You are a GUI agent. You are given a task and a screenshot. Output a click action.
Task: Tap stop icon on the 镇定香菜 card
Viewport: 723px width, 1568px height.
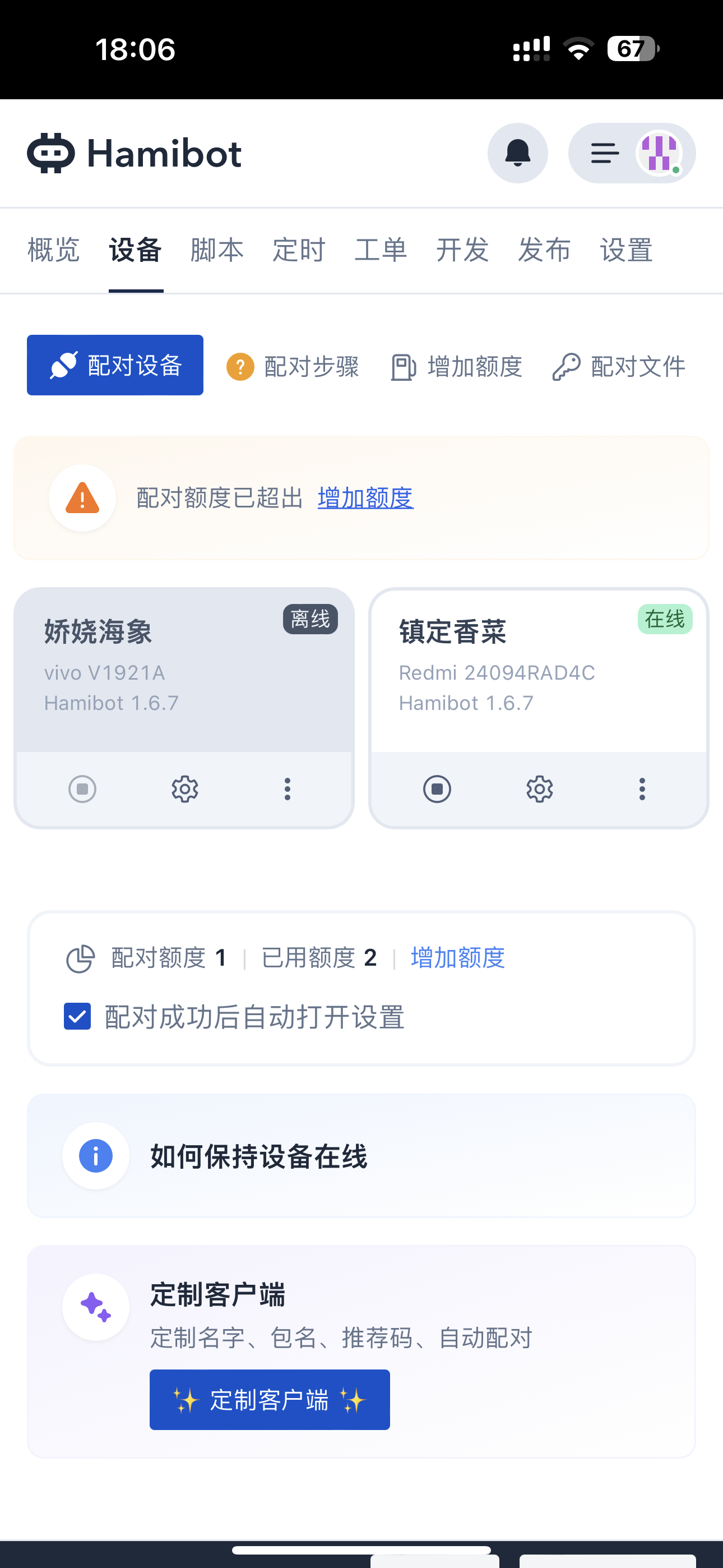click(x=437, y=789)
